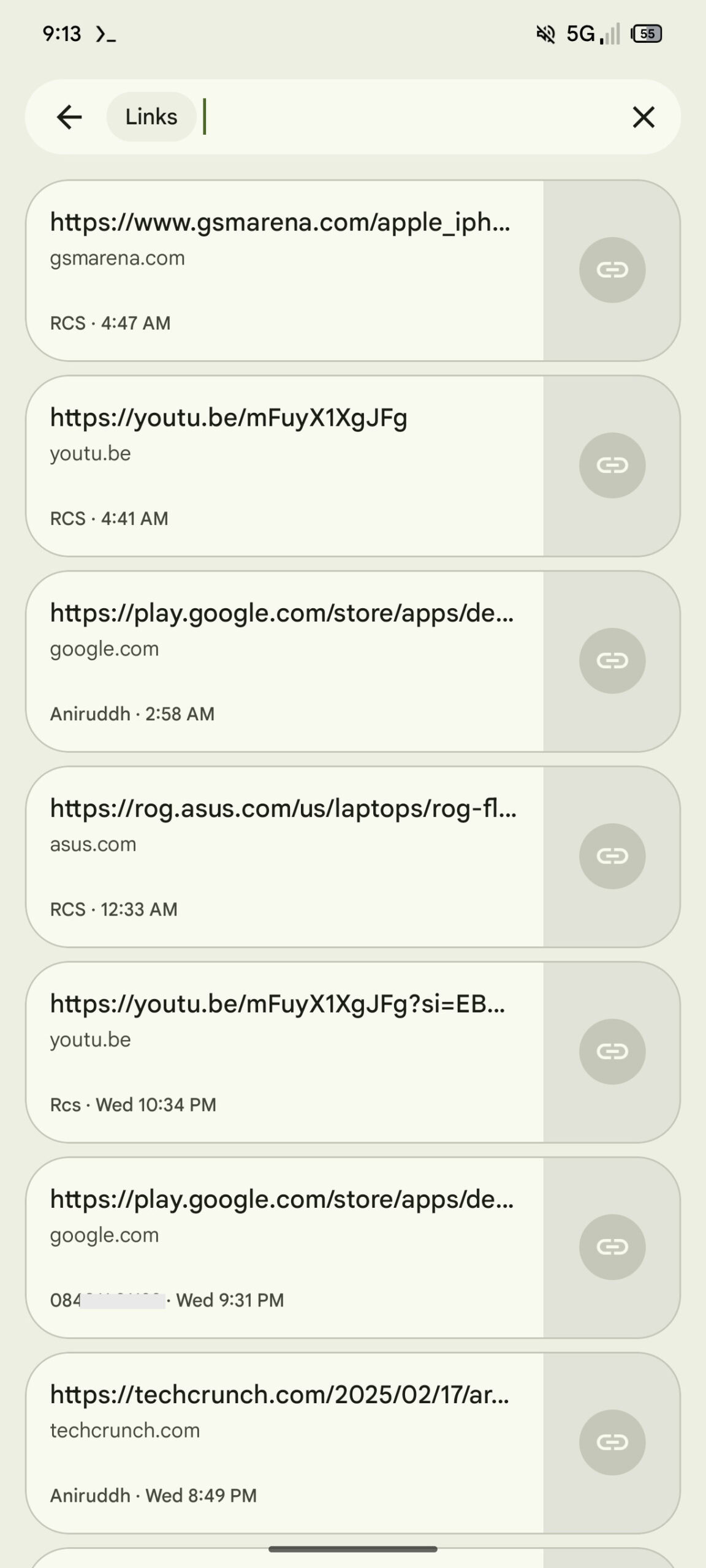Open Play Store link from 2:58 AM

click(x=352, y=661)
